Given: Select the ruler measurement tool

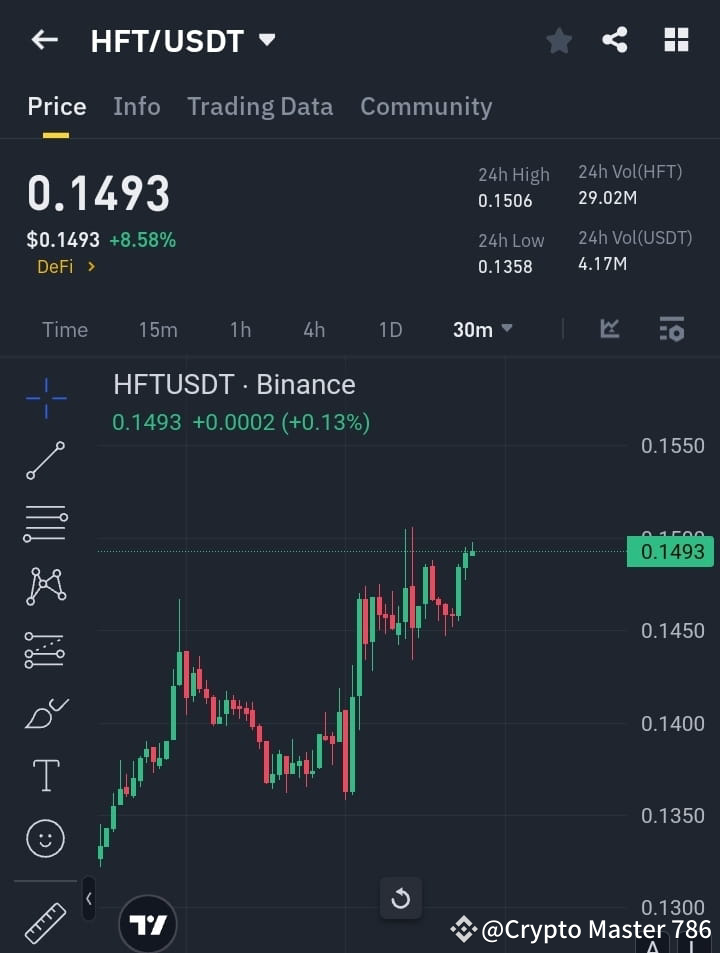Looking at the screenshot, I should coord(45,915).
